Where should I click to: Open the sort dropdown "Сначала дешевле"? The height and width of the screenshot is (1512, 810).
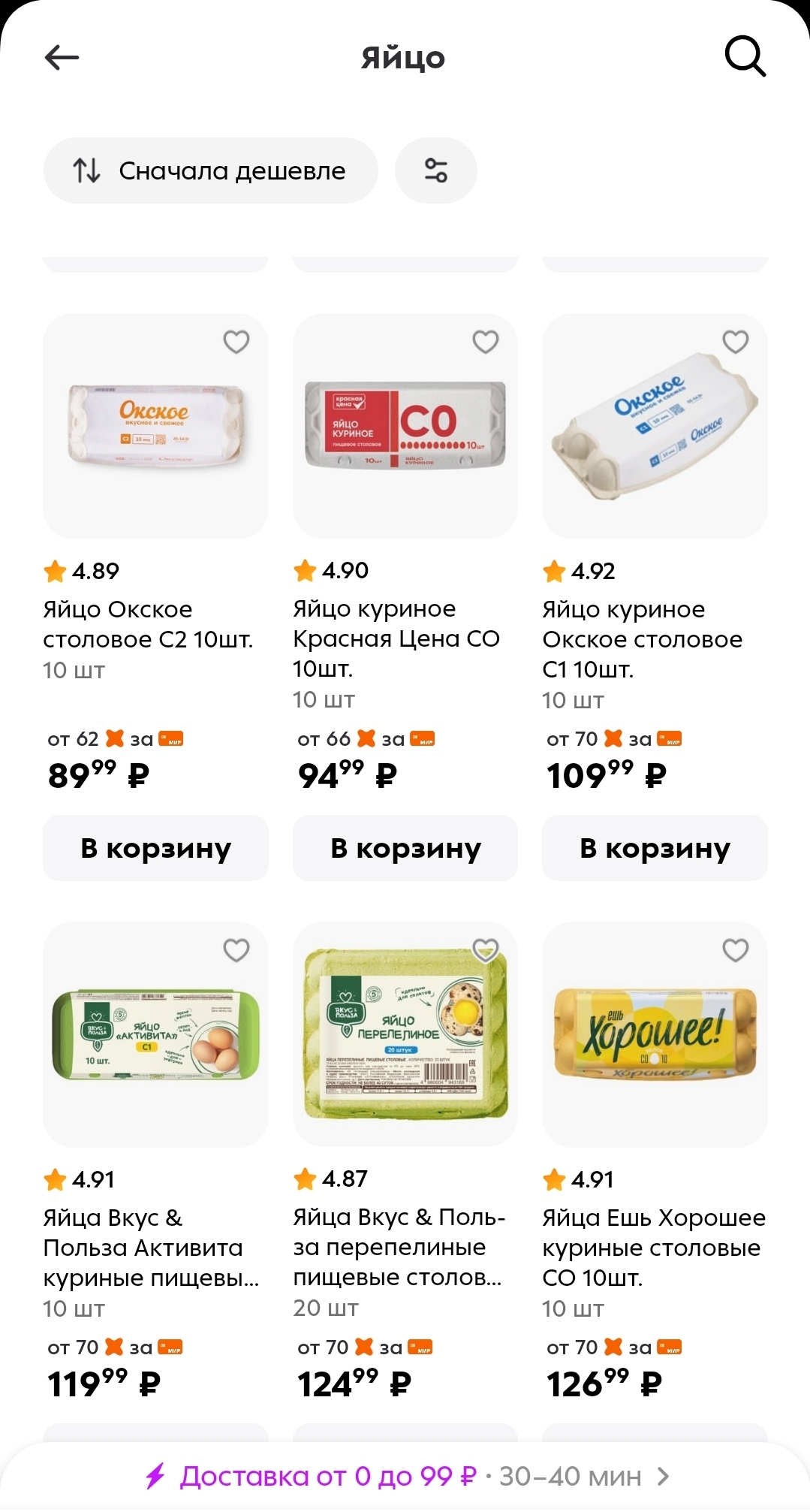[210, 171]
